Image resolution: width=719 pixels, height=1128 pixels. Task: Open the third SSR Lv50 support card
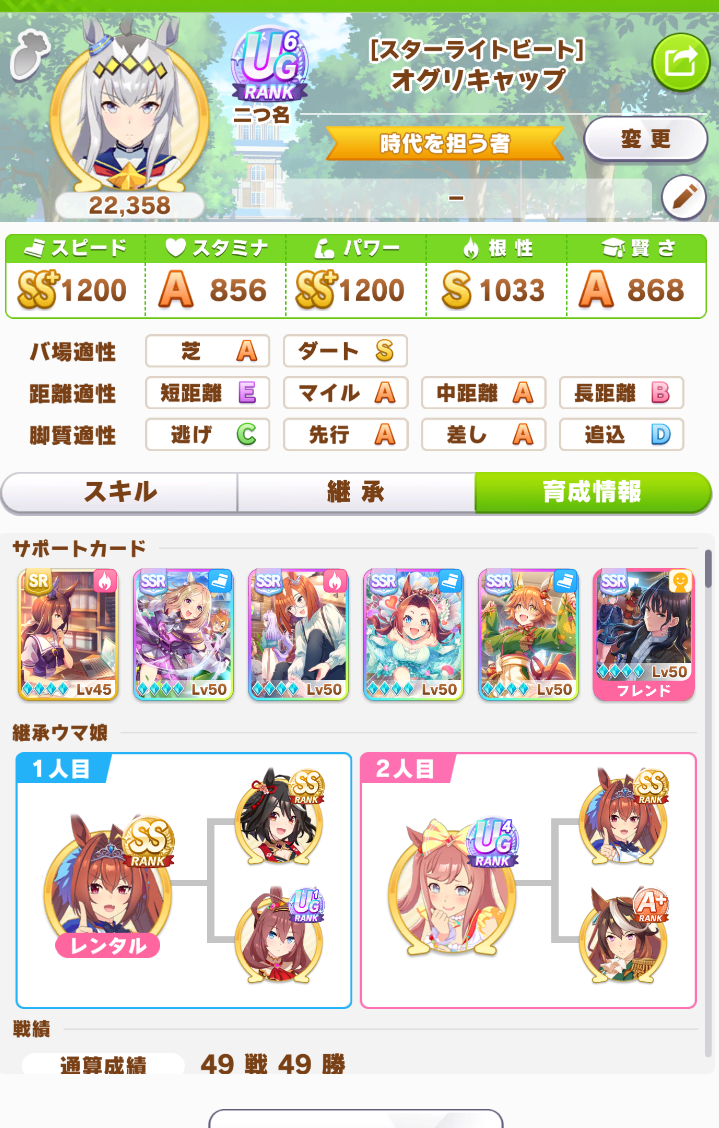298,633
